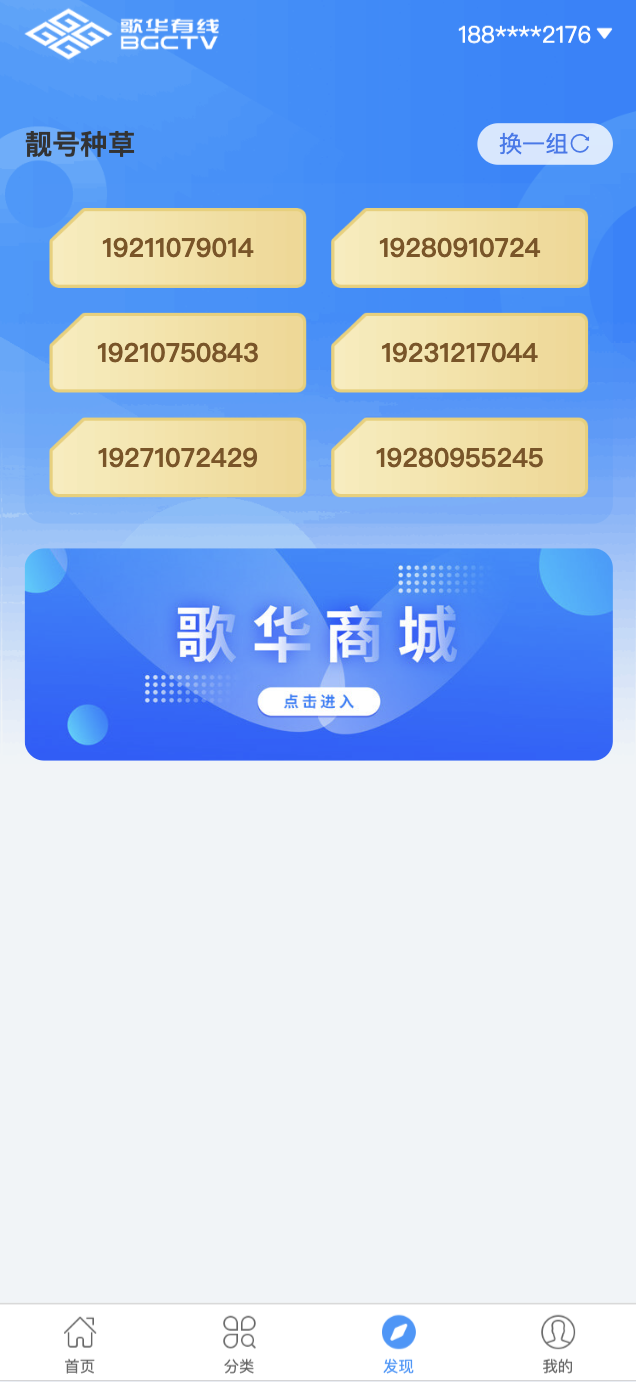
Task: Refresh numbers with 换一组
Action: 544,145
